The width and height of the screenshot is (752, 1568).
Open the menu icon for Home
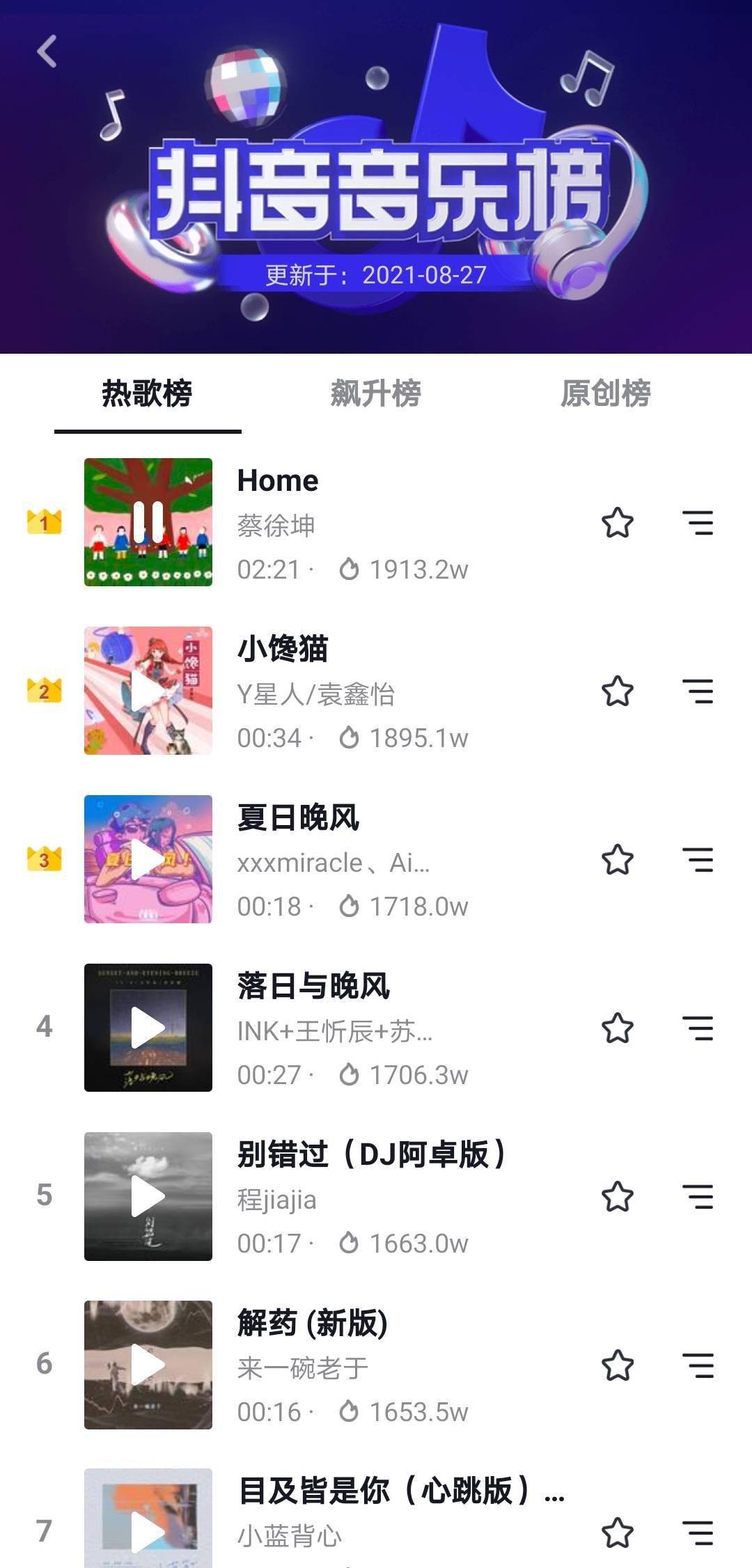[x=698, y=523]
